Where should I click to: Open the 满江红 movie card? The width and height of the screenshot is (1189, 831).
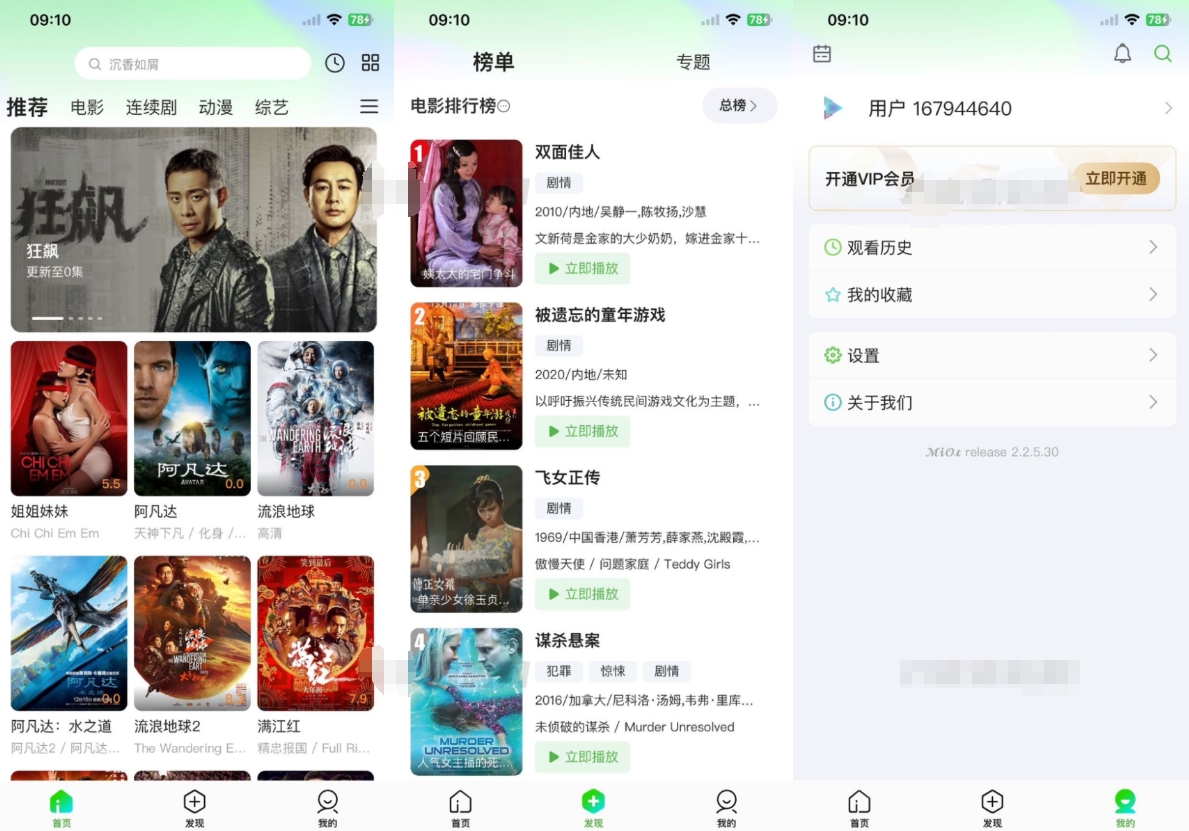click(x=315, y=655)
